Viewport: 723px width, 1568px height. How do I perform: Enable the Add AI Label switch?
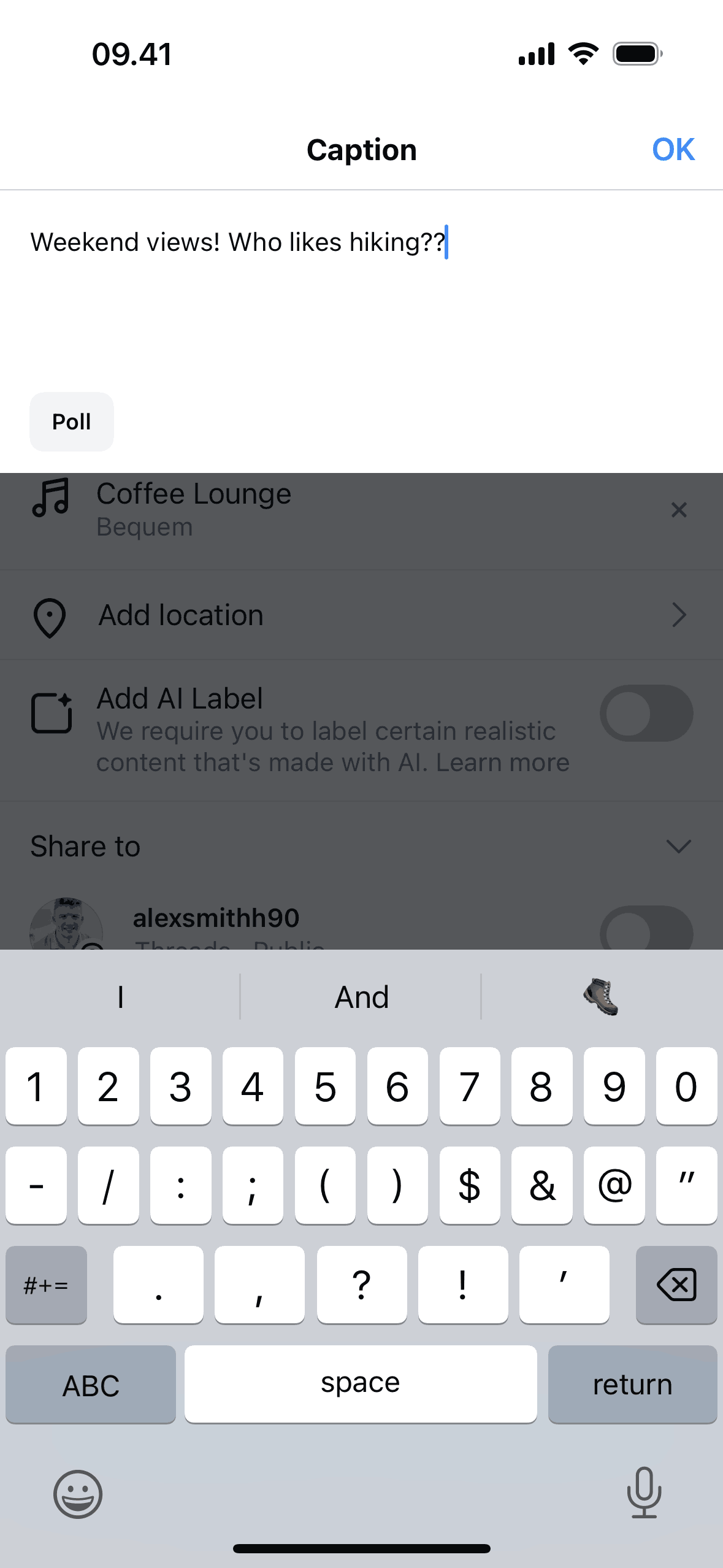point(646,713)
